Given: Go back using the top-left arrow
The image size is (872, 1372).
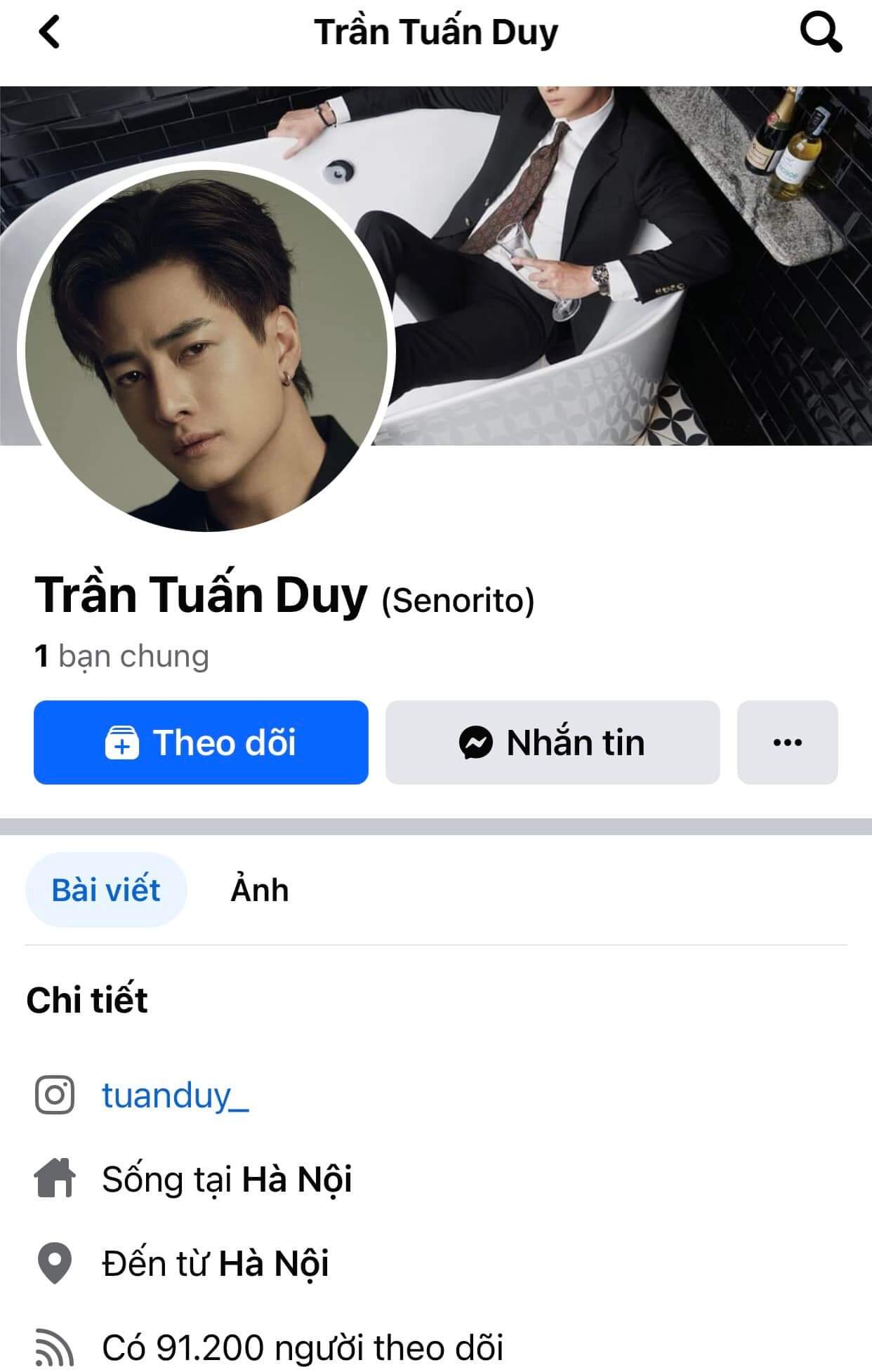Looking at the screenshot, I should [49, 32].
